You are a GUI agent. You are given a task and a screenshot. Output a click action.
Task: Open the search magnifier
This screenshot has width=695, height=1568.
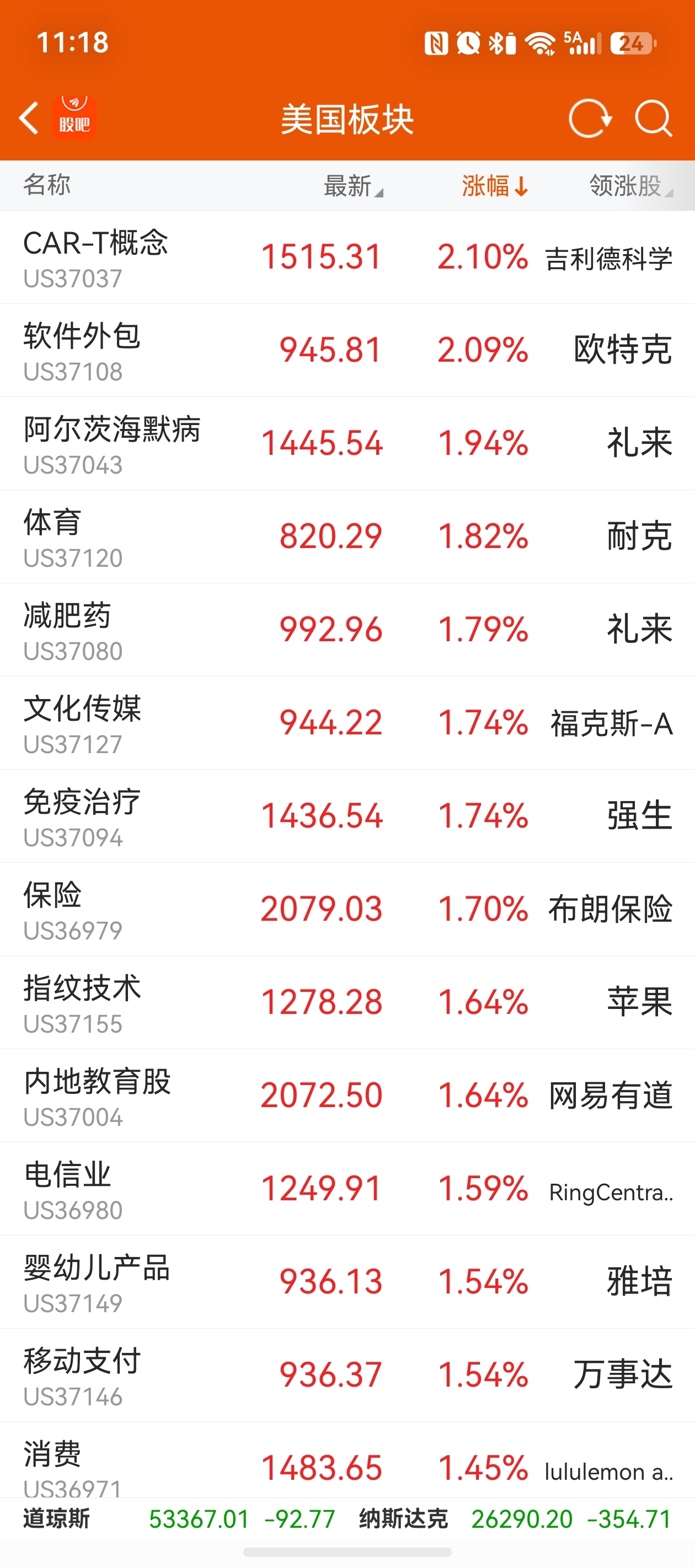pos(654,118)
